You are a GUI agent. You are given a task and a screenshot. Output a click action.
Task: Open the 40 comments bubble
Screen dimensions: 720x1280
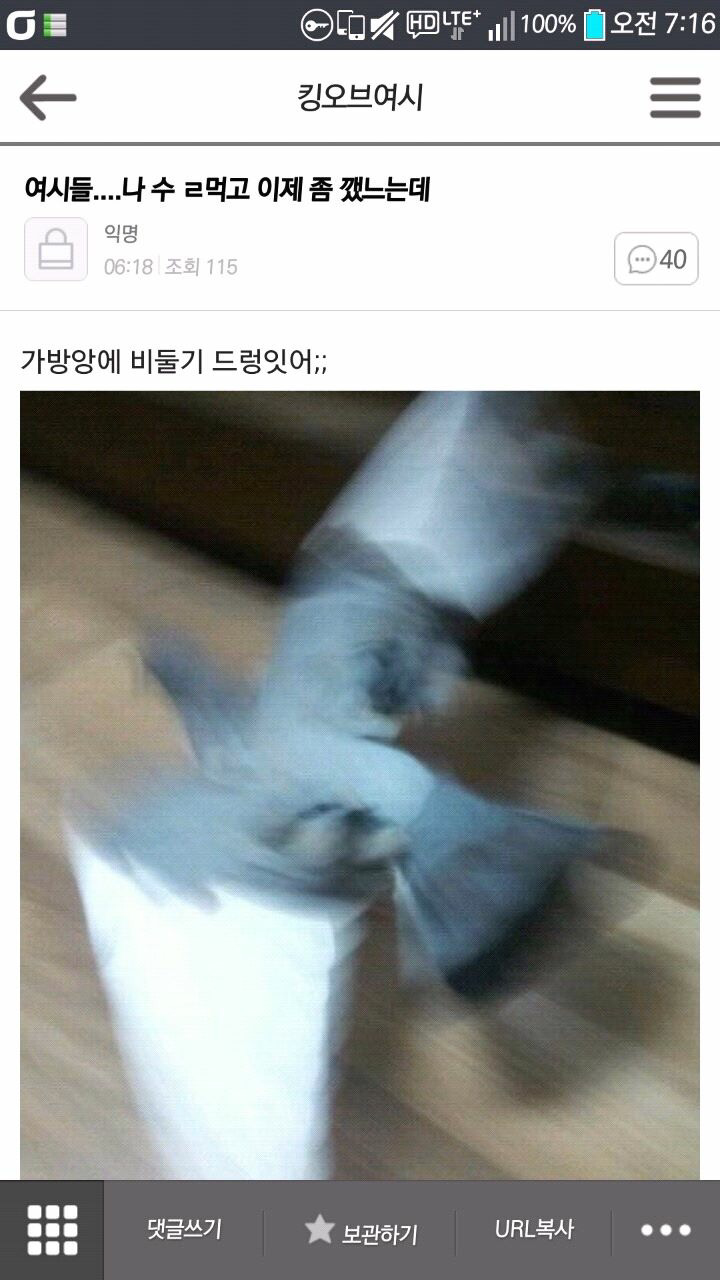point(656,259)
